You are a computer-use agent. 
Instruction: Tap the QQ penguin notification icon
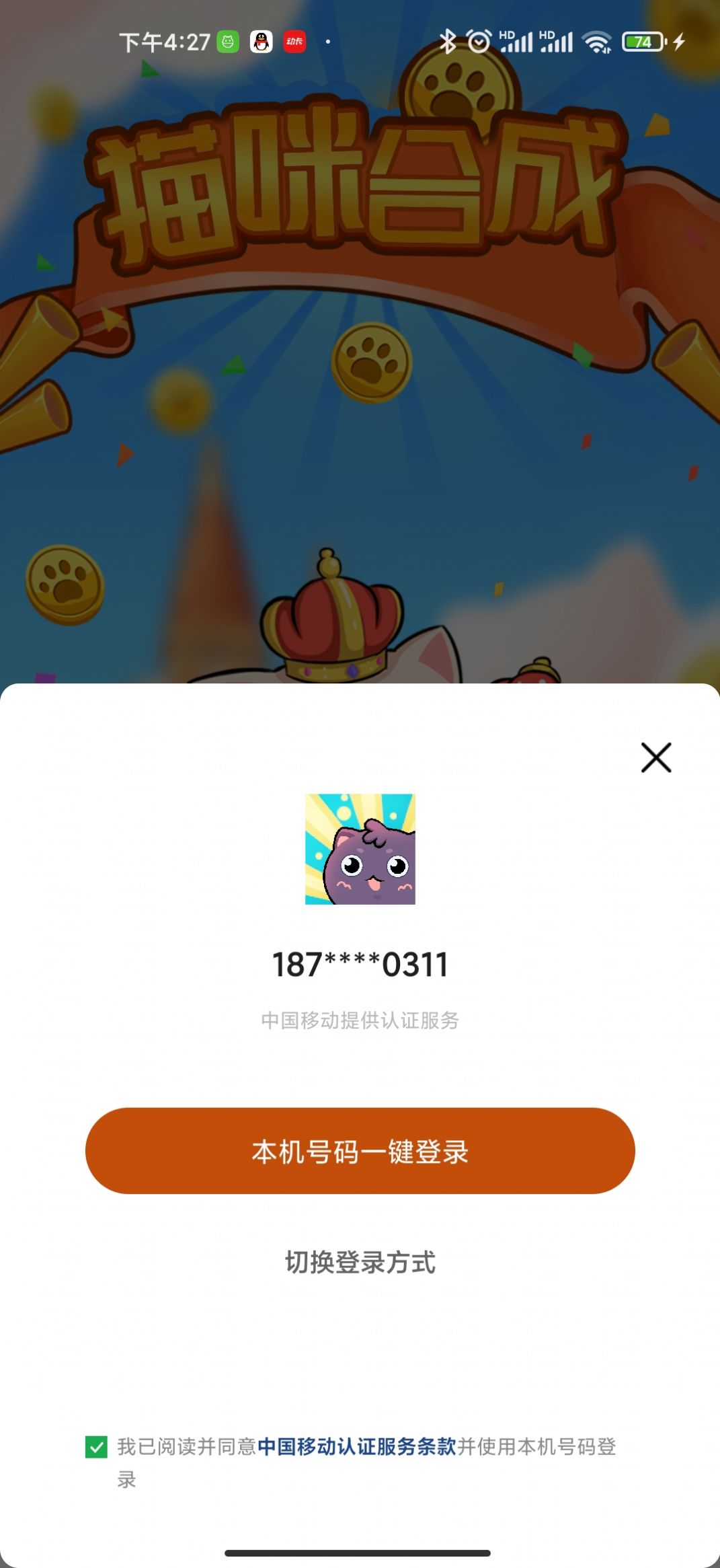point(261,42)
